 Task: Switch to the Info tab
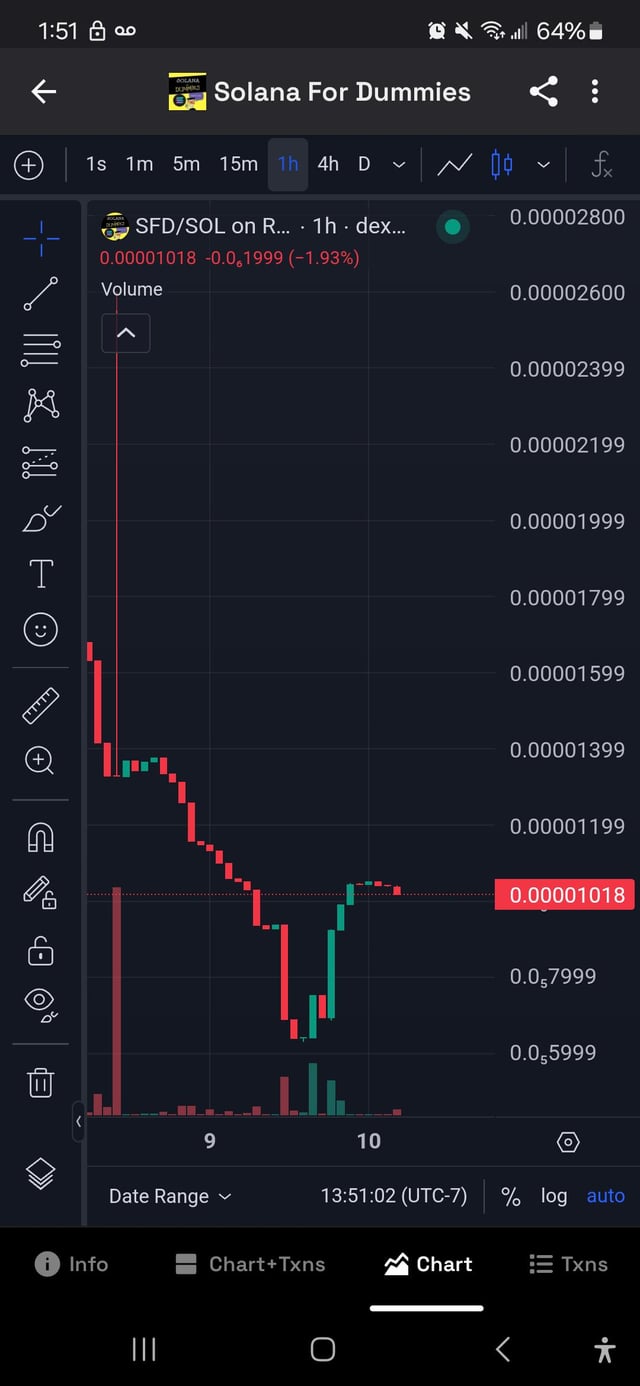point(71,1264)
